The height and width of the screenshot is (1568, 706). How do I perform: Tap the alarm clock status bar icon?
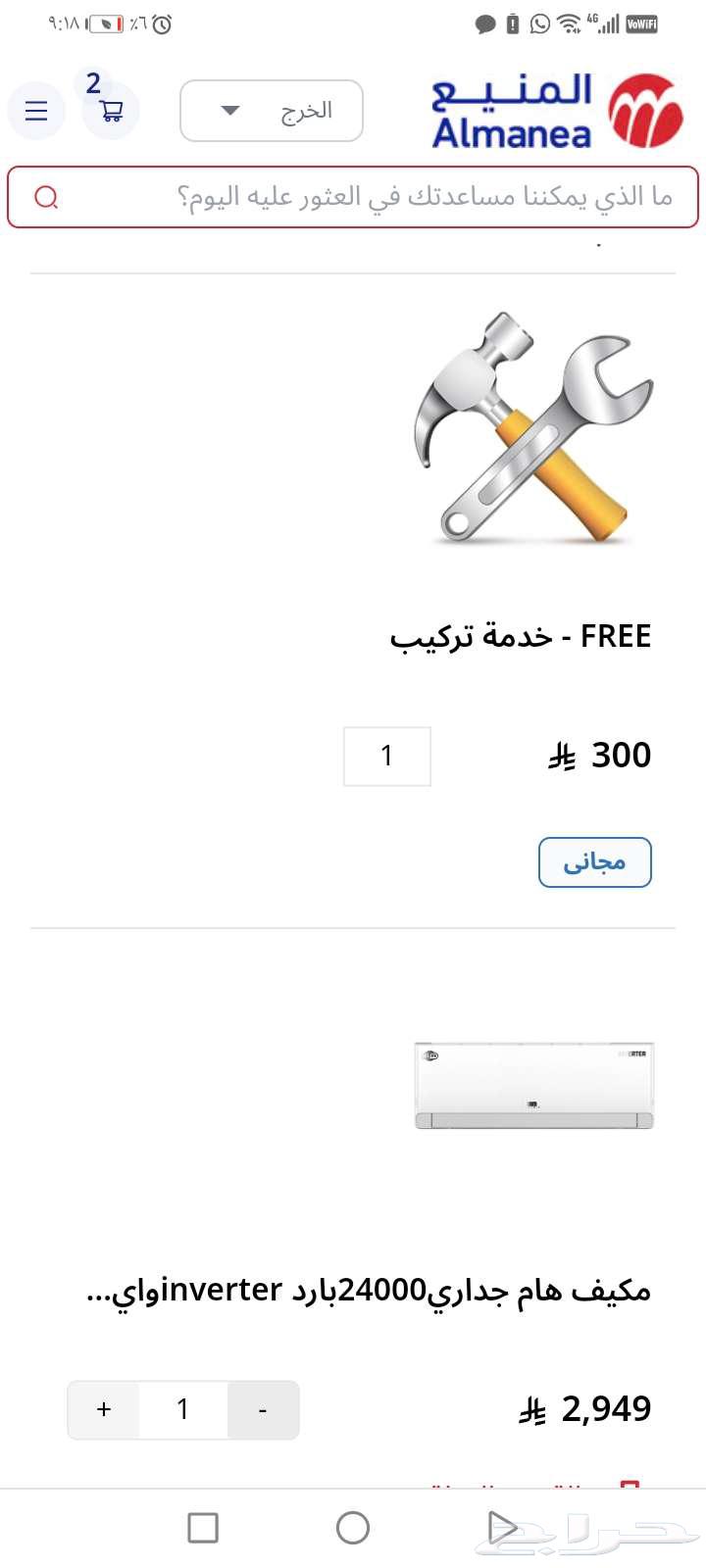pyautogui.click(x=163, y=22)
